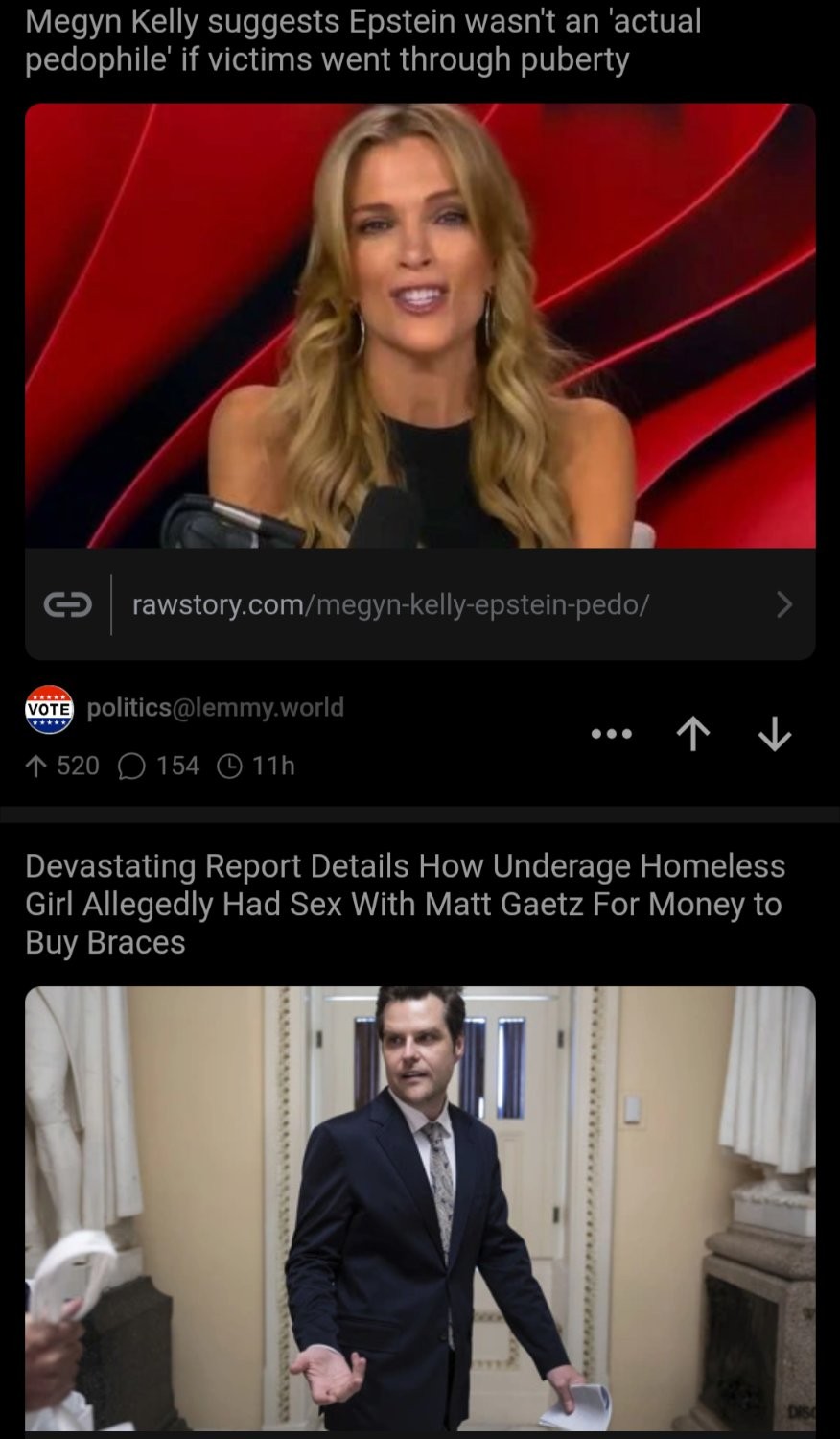This screenshot has width=840, height=1439.
Task: Open the Matt Gaetz report post image
Action: click(420, 1209)
